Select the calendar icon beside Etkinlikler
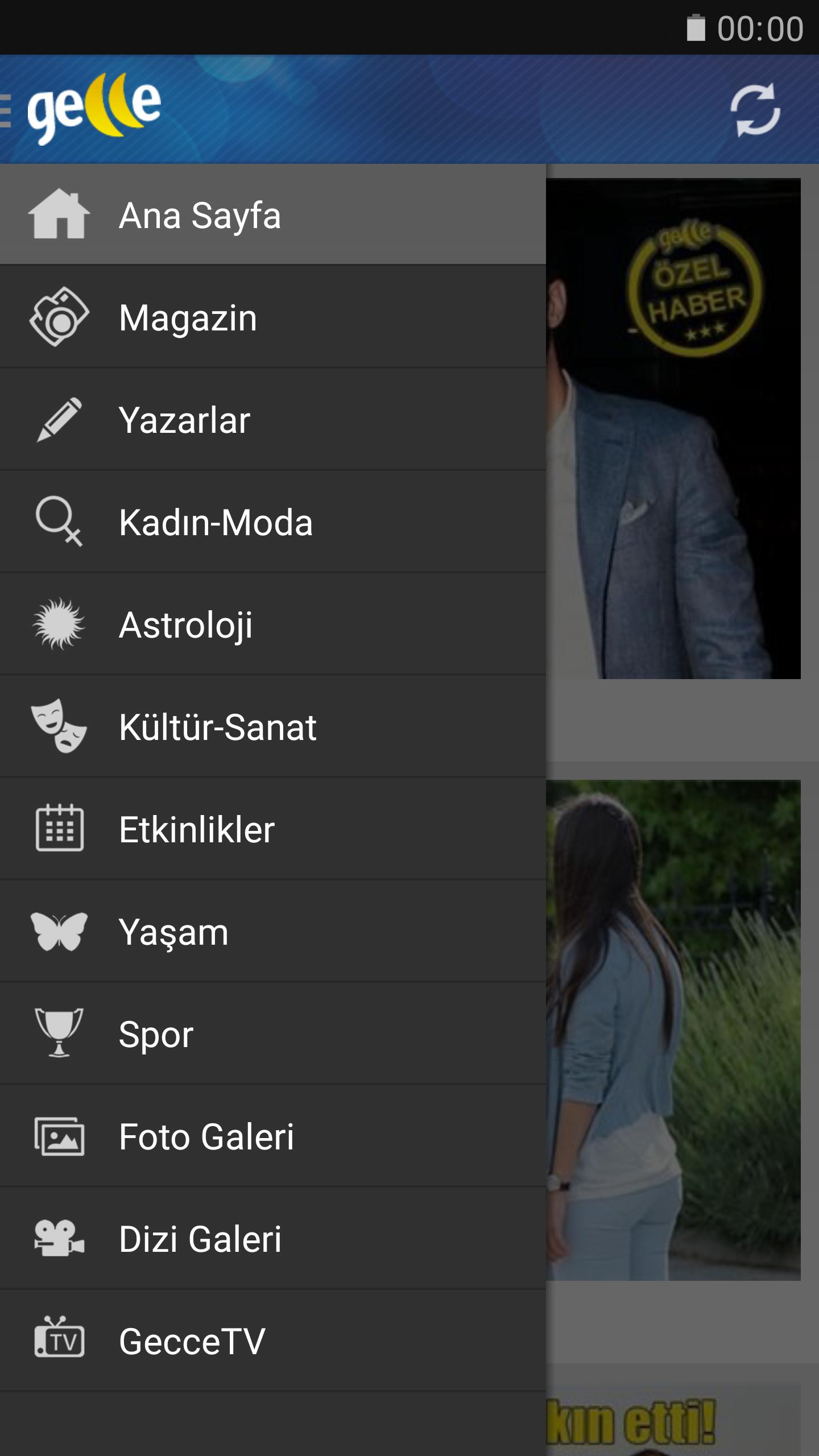819x1456 pixels. 59,829
